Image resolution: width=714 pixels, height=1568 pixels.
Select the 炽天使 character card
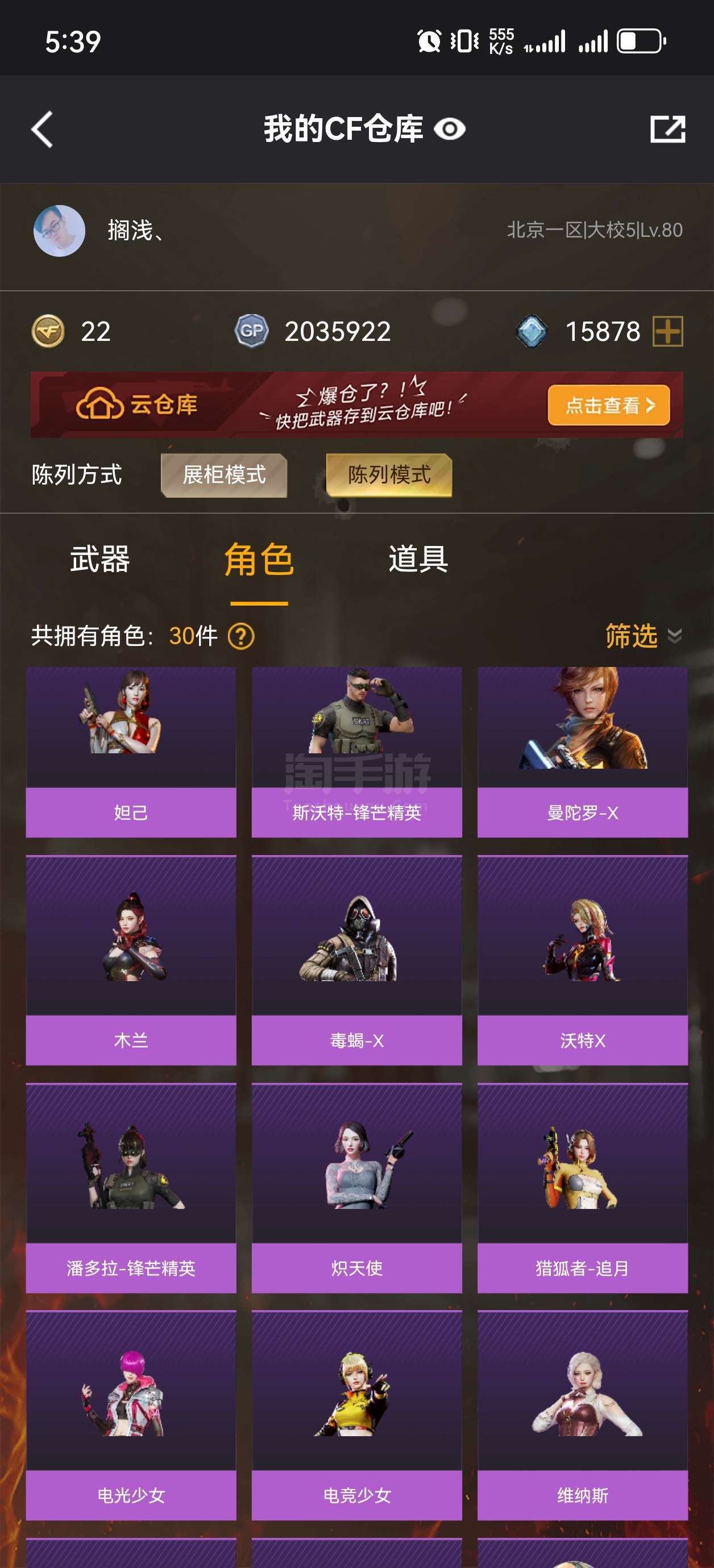[357, 1187]
